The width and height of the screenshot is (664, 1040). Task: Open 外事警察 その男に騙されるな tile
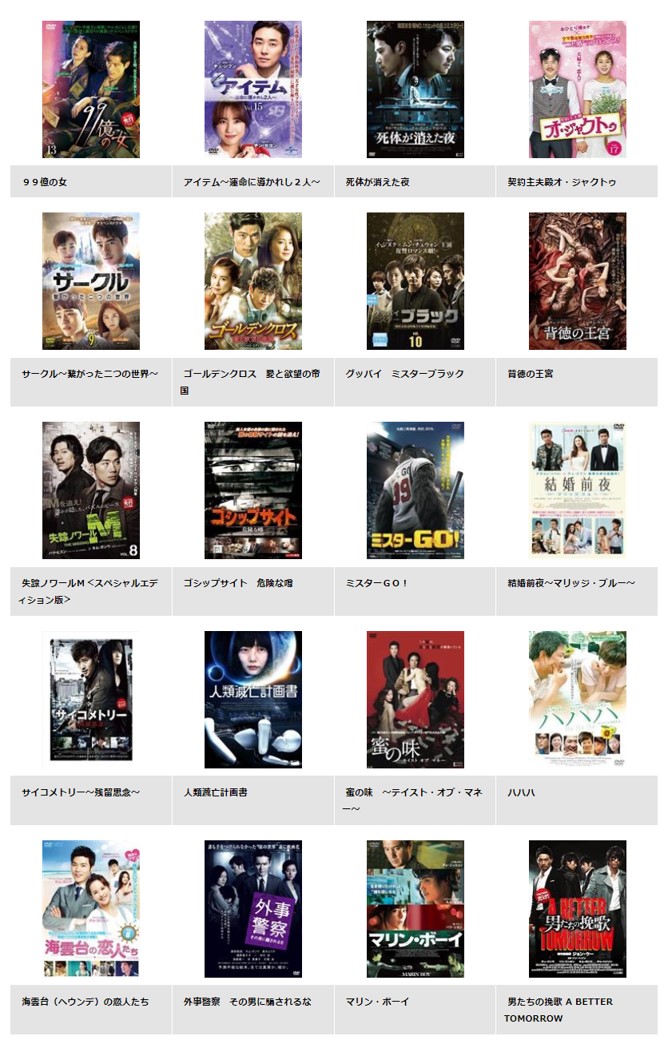tap(253, 908)
